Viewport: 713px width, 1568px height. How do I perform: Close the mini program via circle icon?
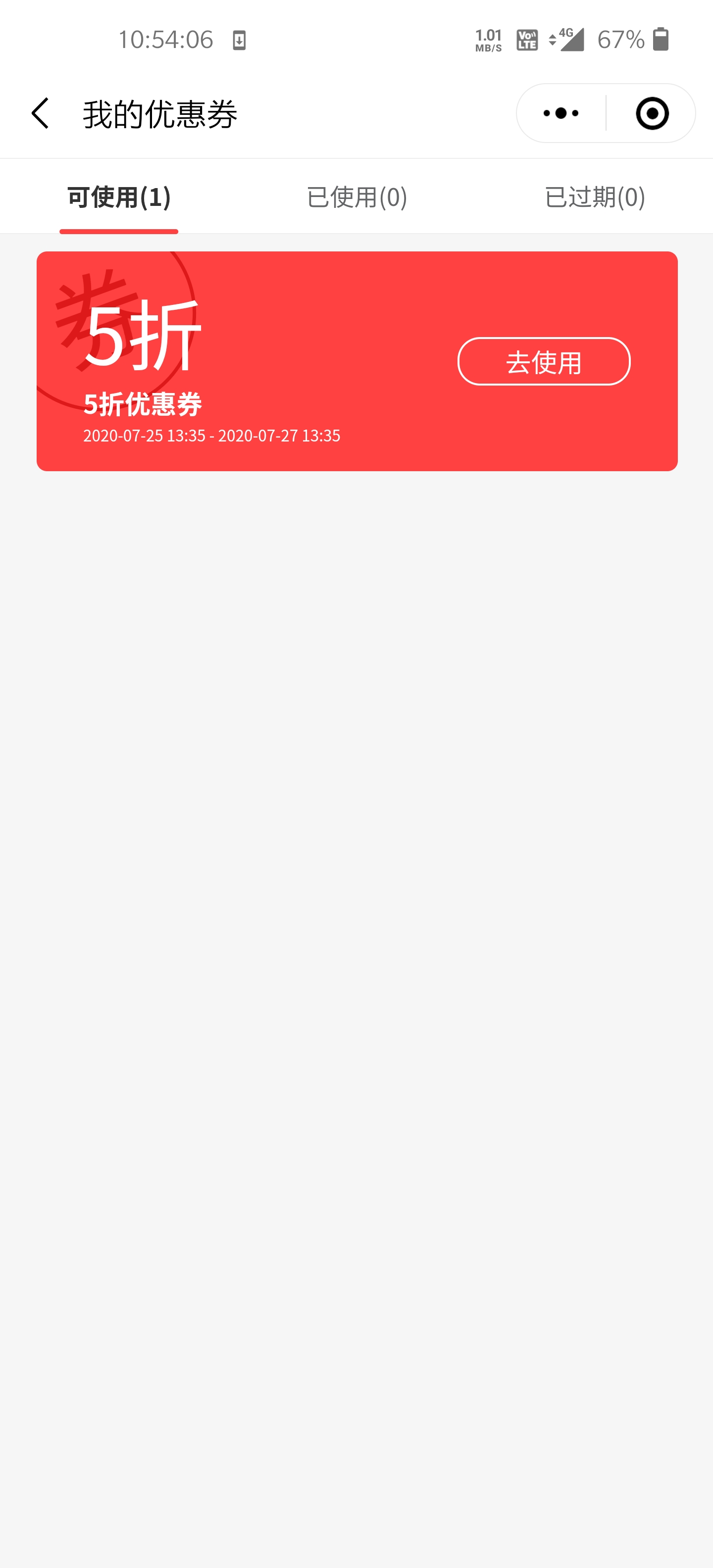coord(652,113)
